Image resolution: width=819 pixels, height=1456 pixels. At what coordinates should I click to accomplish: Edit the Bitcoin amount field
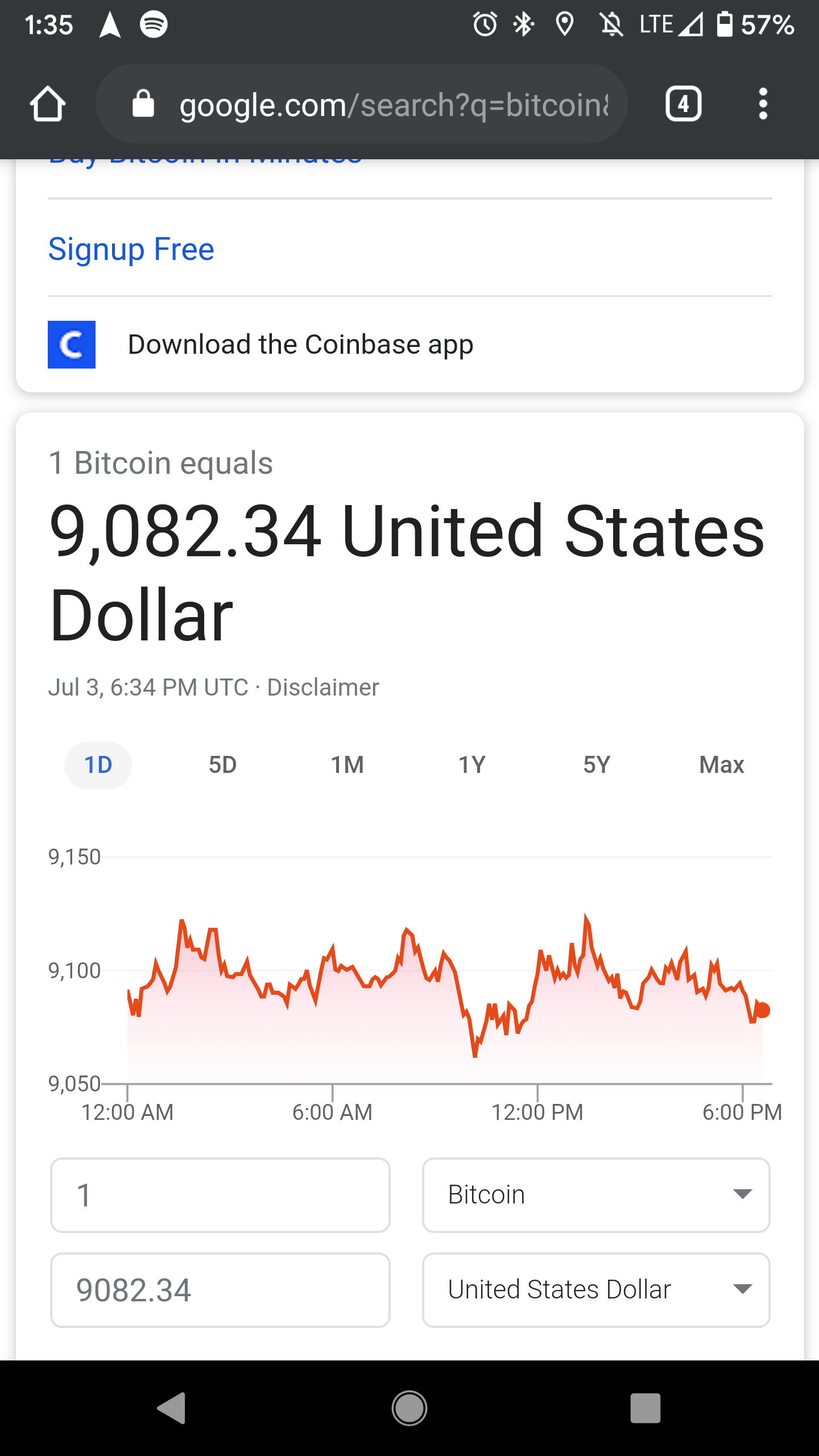[x=221, y=1194]
